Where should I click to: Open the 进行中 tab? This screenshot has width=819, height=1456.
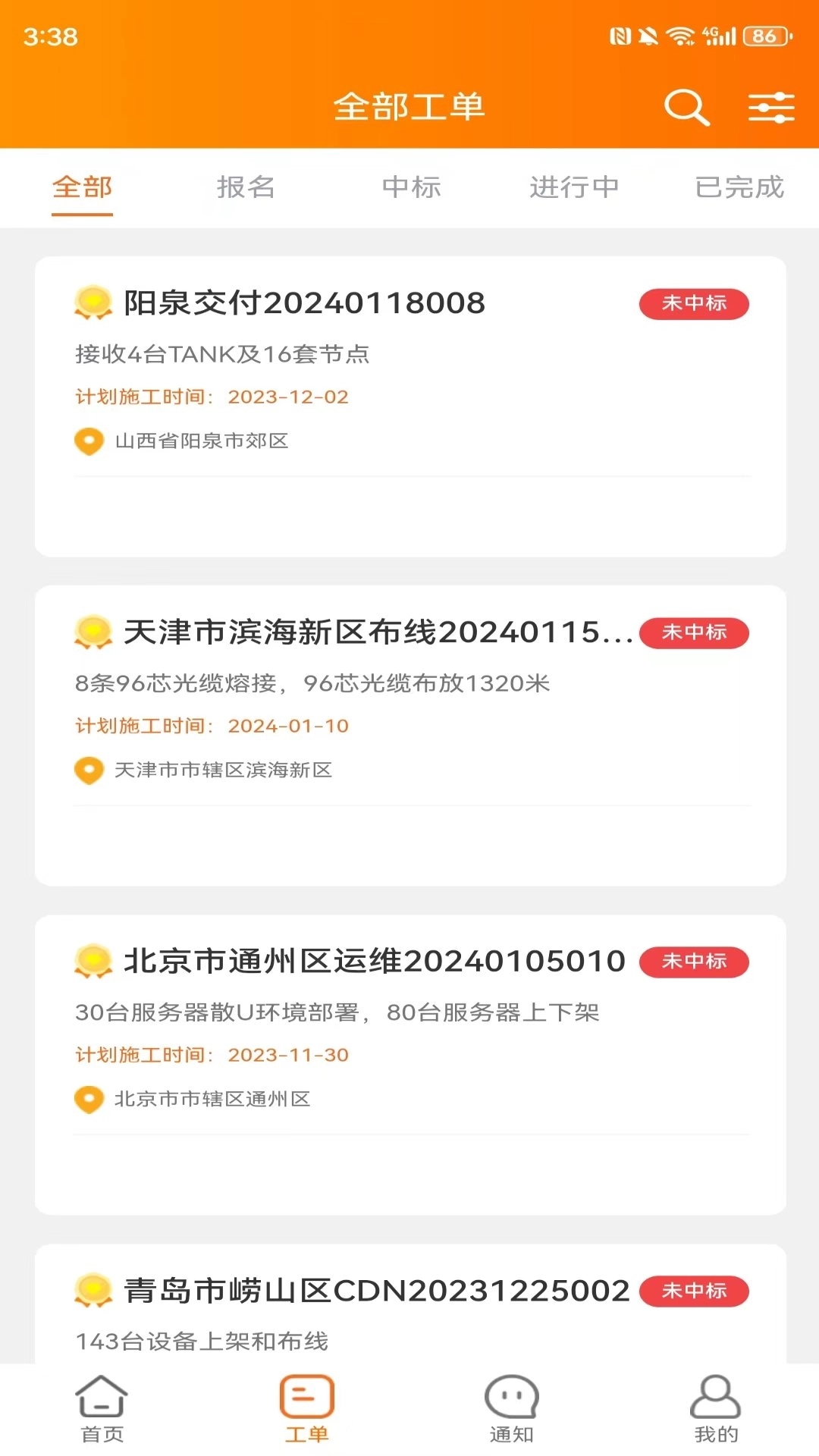[575, 187]
